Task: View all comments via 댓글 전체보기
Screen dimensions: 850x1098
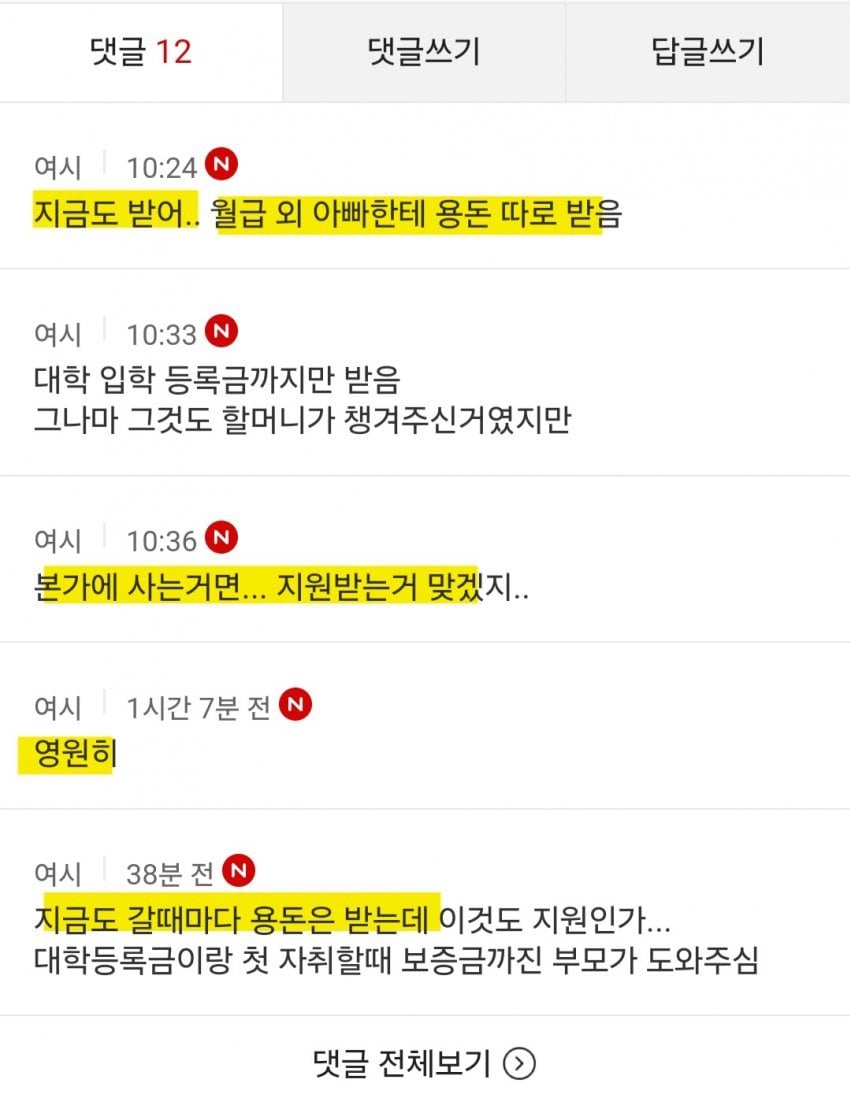Action: coord(424,1062)
